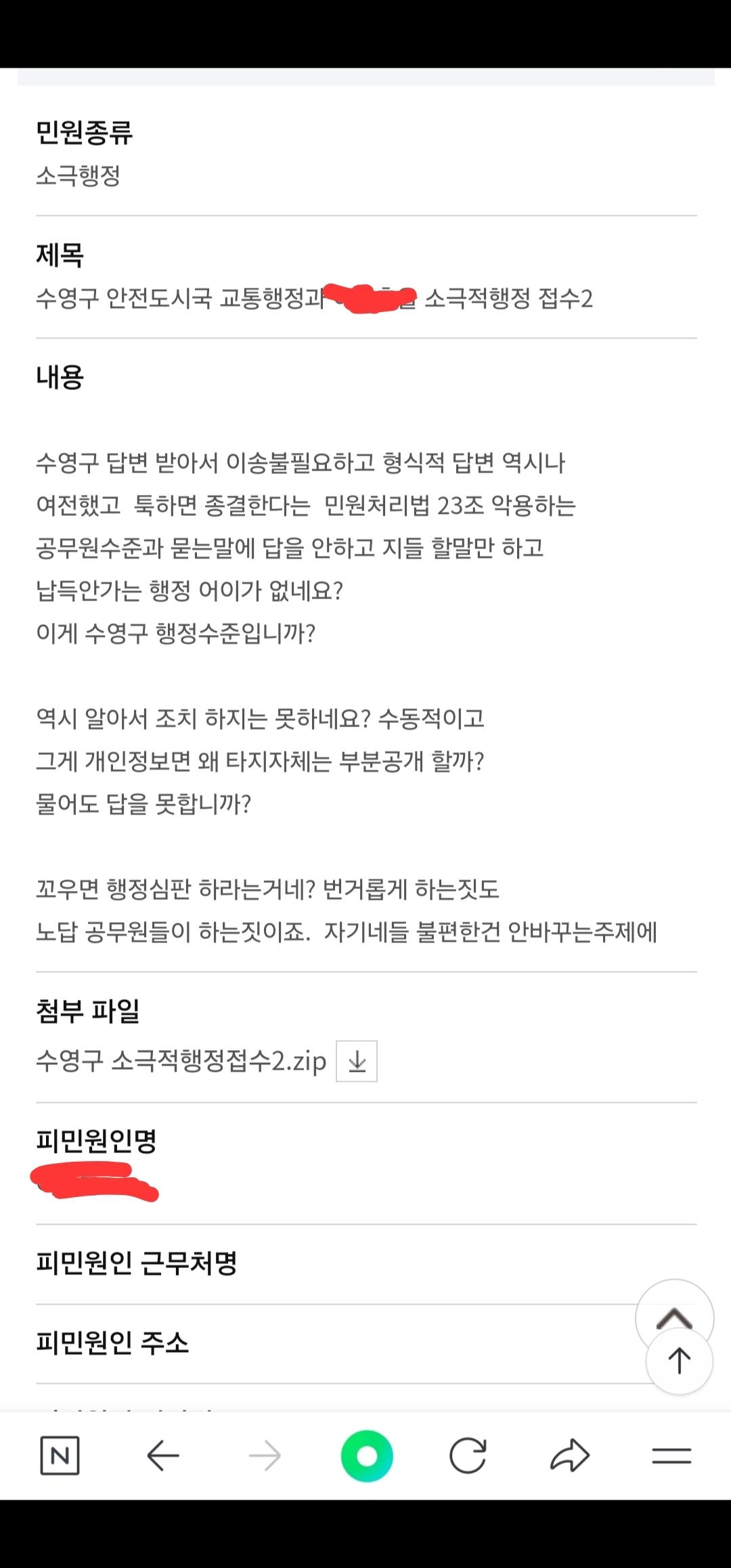Go back to the previous page

pos(162,1456)
